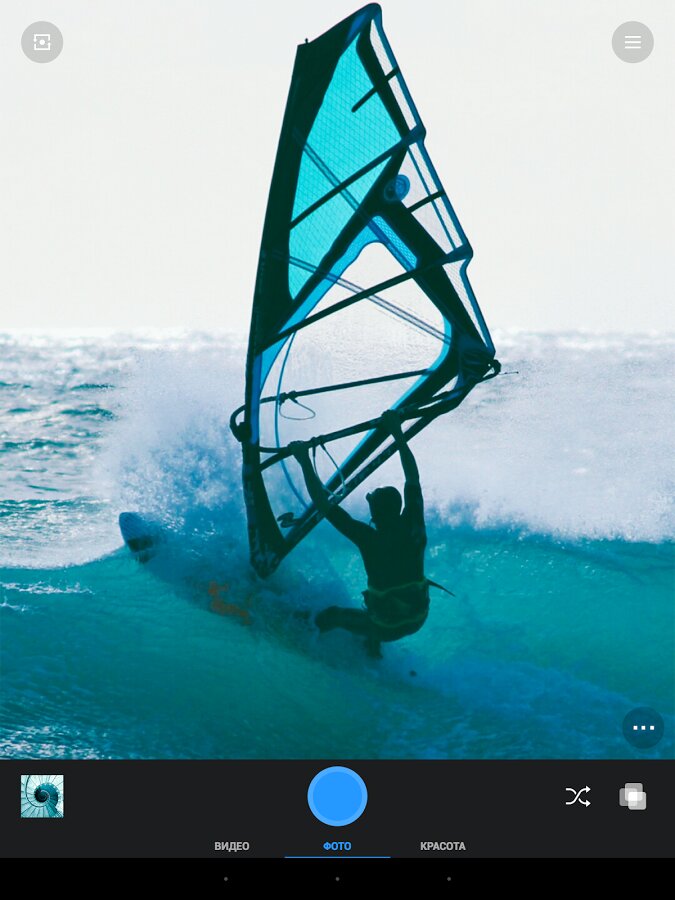Switch to the КРАСОТА mode
The image size is (675, 900).
click(443, 846)
